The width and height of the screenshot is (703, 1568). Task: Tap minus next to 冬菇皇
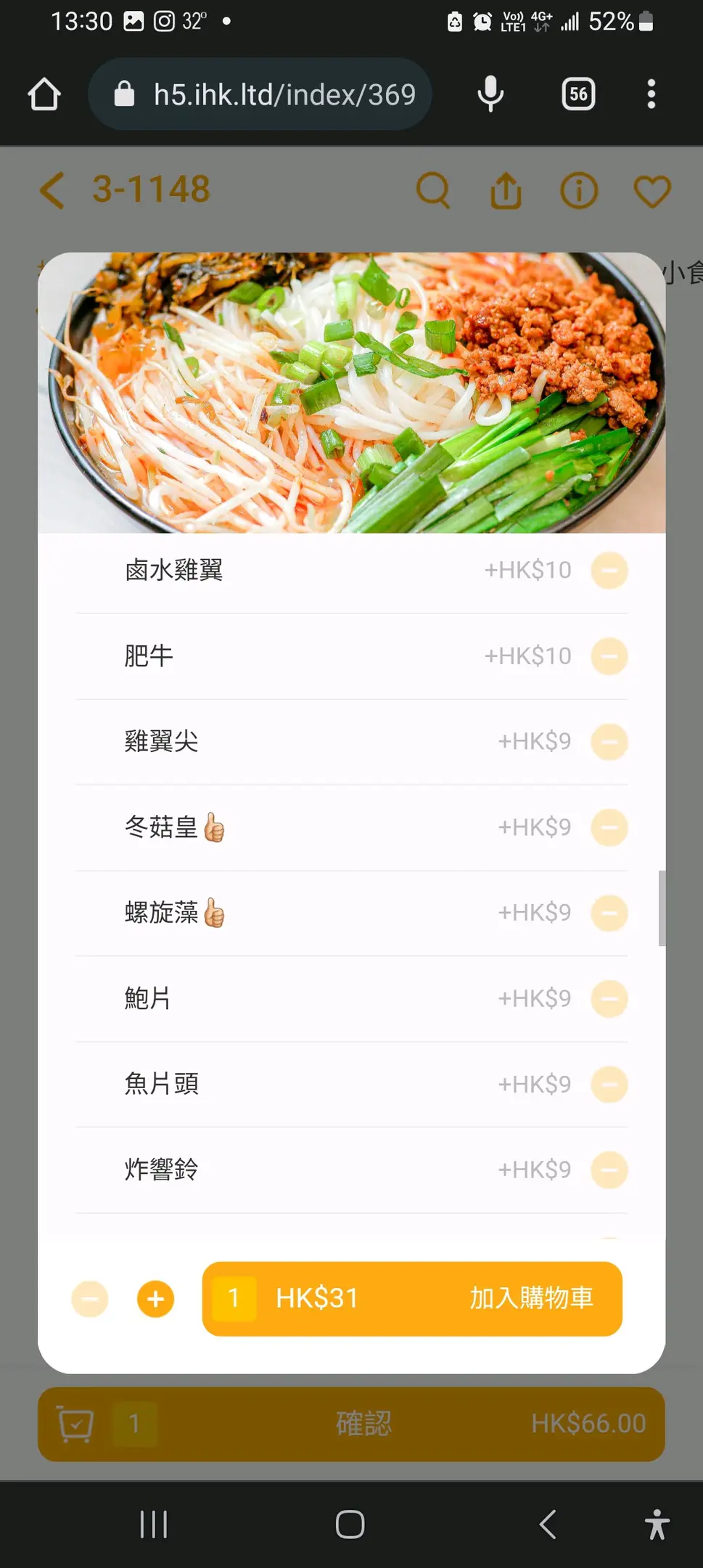pos(609,828)
